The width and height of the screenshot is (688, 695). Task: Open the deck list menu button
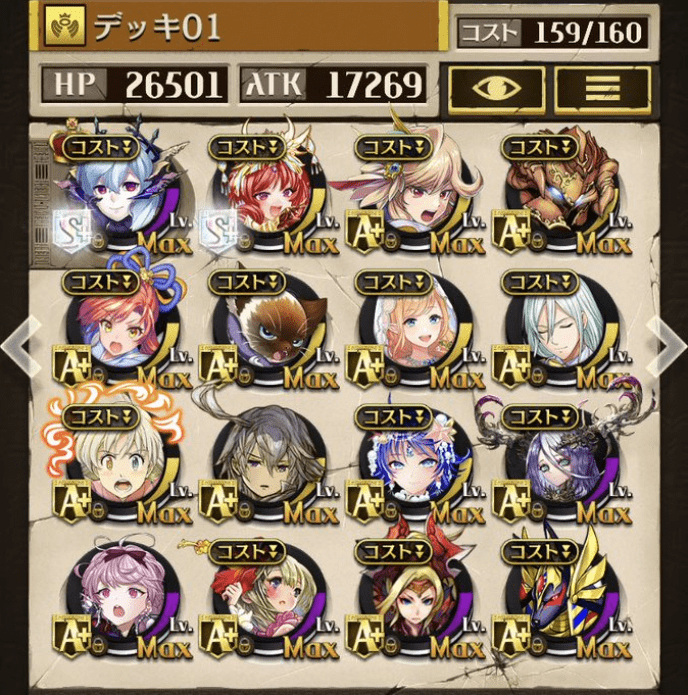601,88
